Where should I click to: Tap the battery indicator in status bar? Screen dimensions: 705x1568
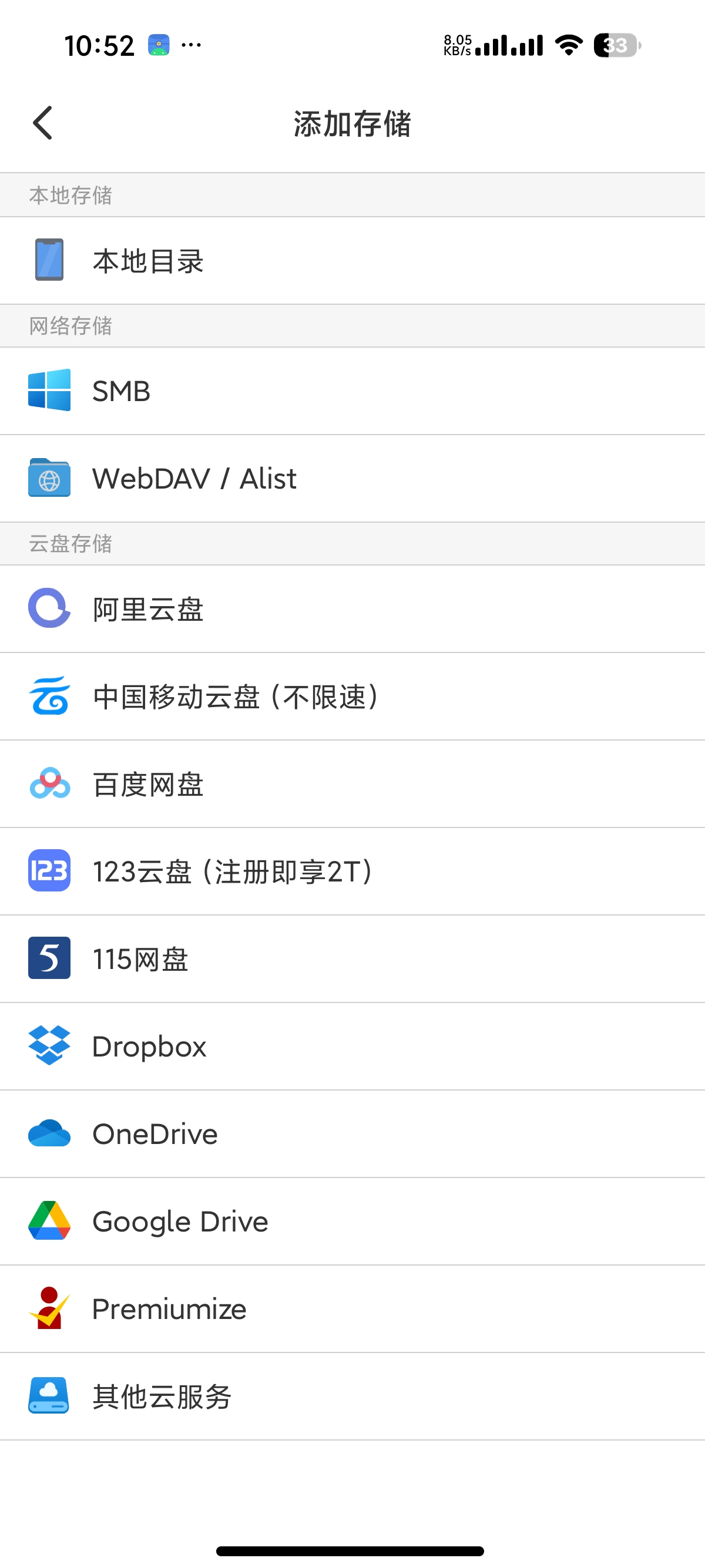pos(616,45)
